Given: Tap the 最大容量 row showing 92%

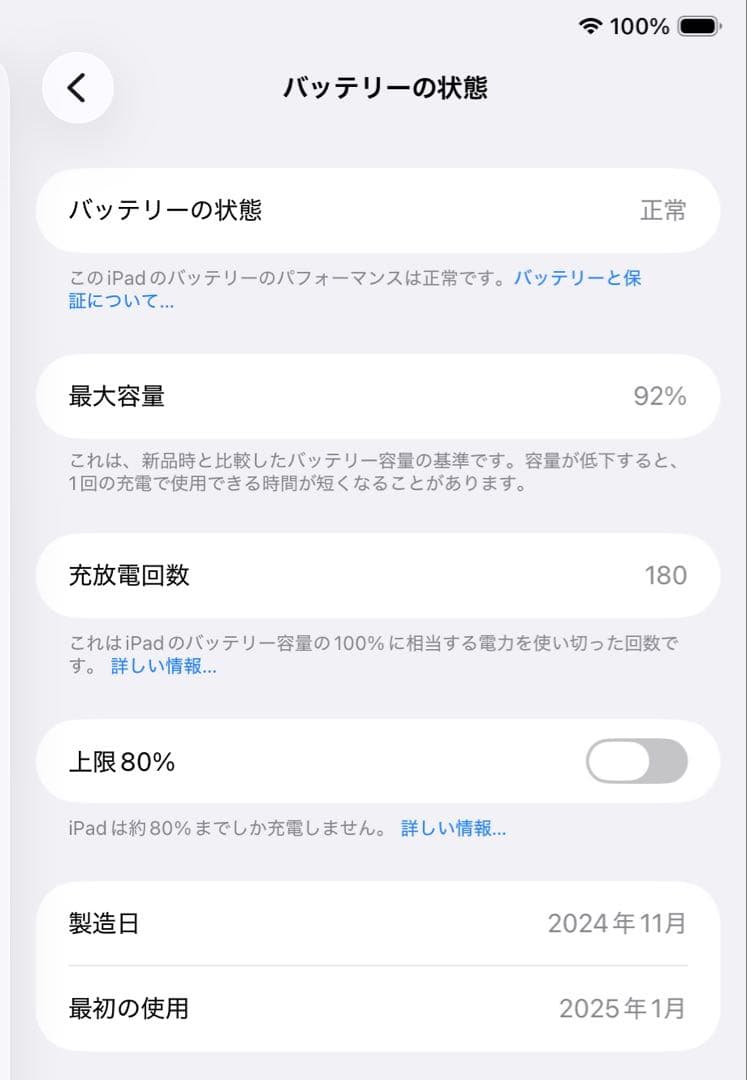Looking at the screenshot, I should (x=373, y=396).
